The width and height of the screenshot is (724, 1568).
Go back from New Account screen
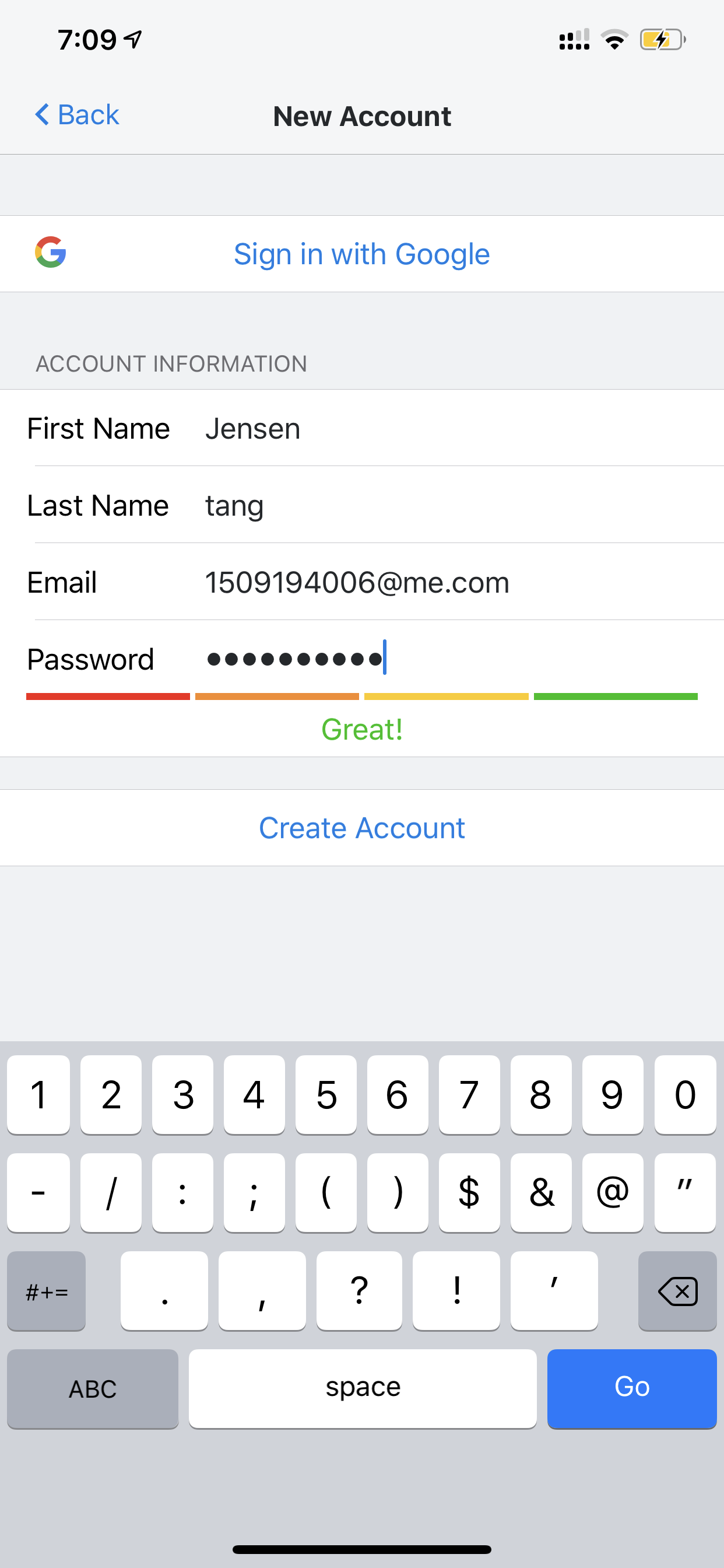pos(77,114)
